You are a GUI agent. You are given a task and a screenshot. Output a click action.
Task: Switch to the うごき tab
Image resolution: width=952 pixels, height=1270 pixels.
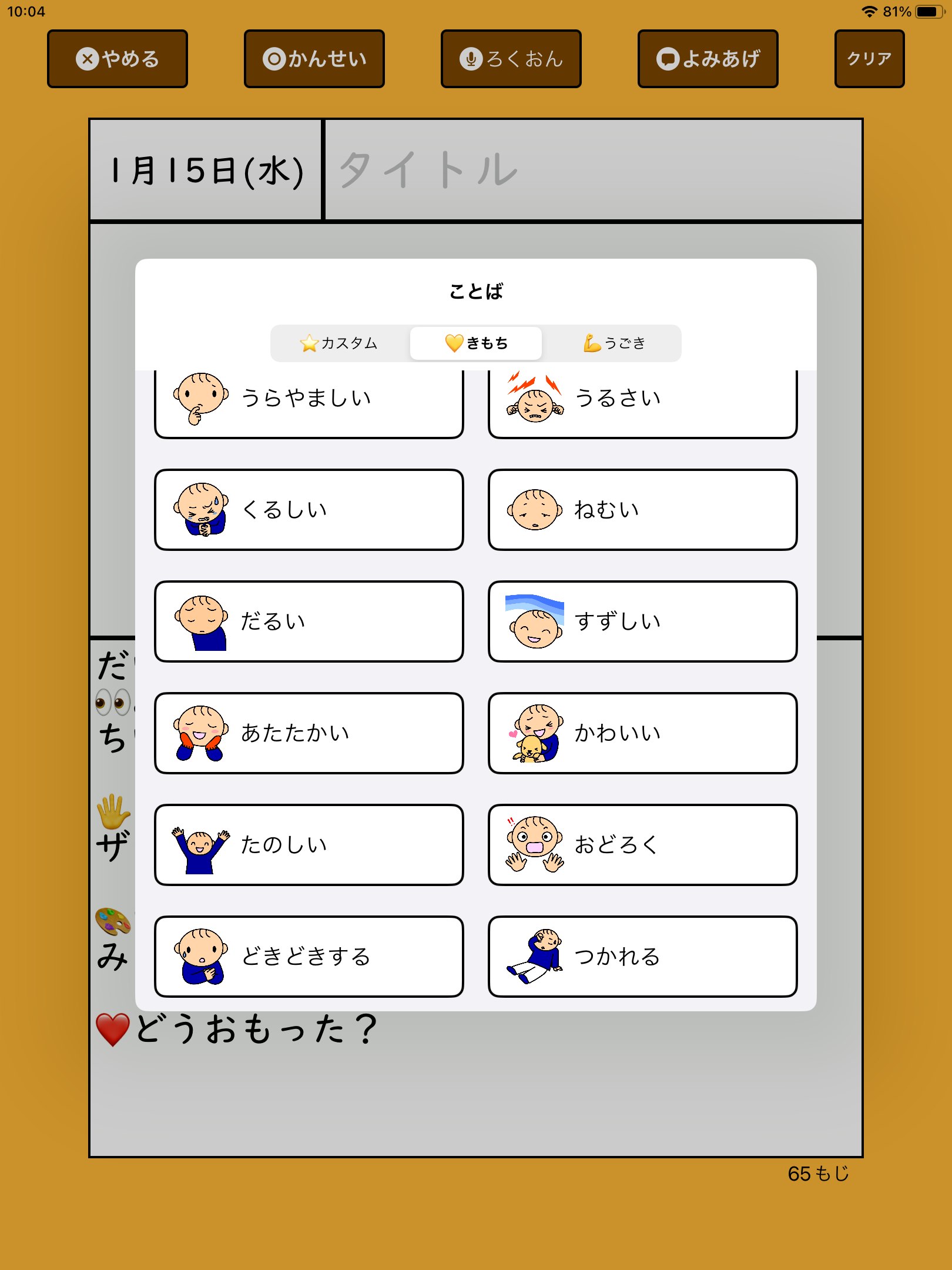pos(613,343)
